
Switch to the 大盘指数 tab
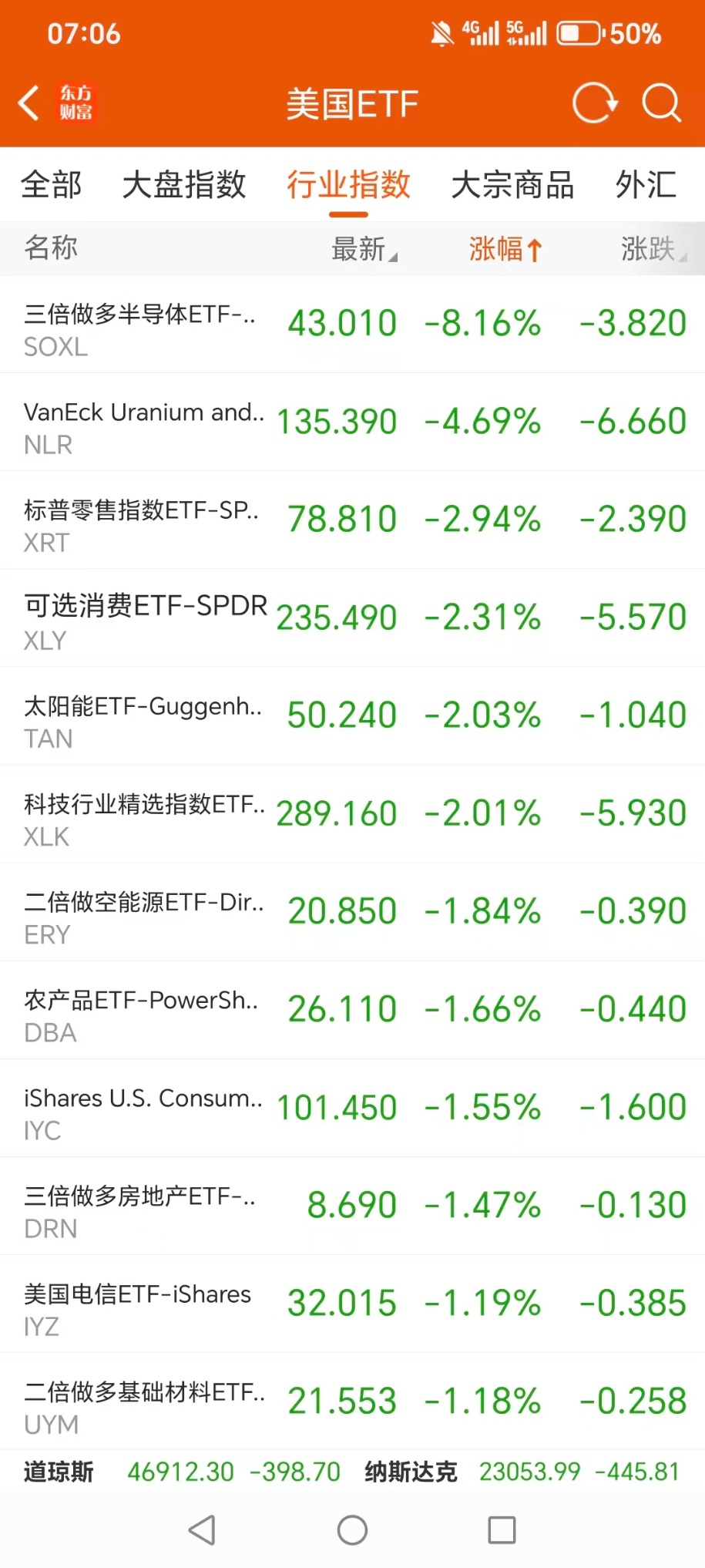(184, 185)
